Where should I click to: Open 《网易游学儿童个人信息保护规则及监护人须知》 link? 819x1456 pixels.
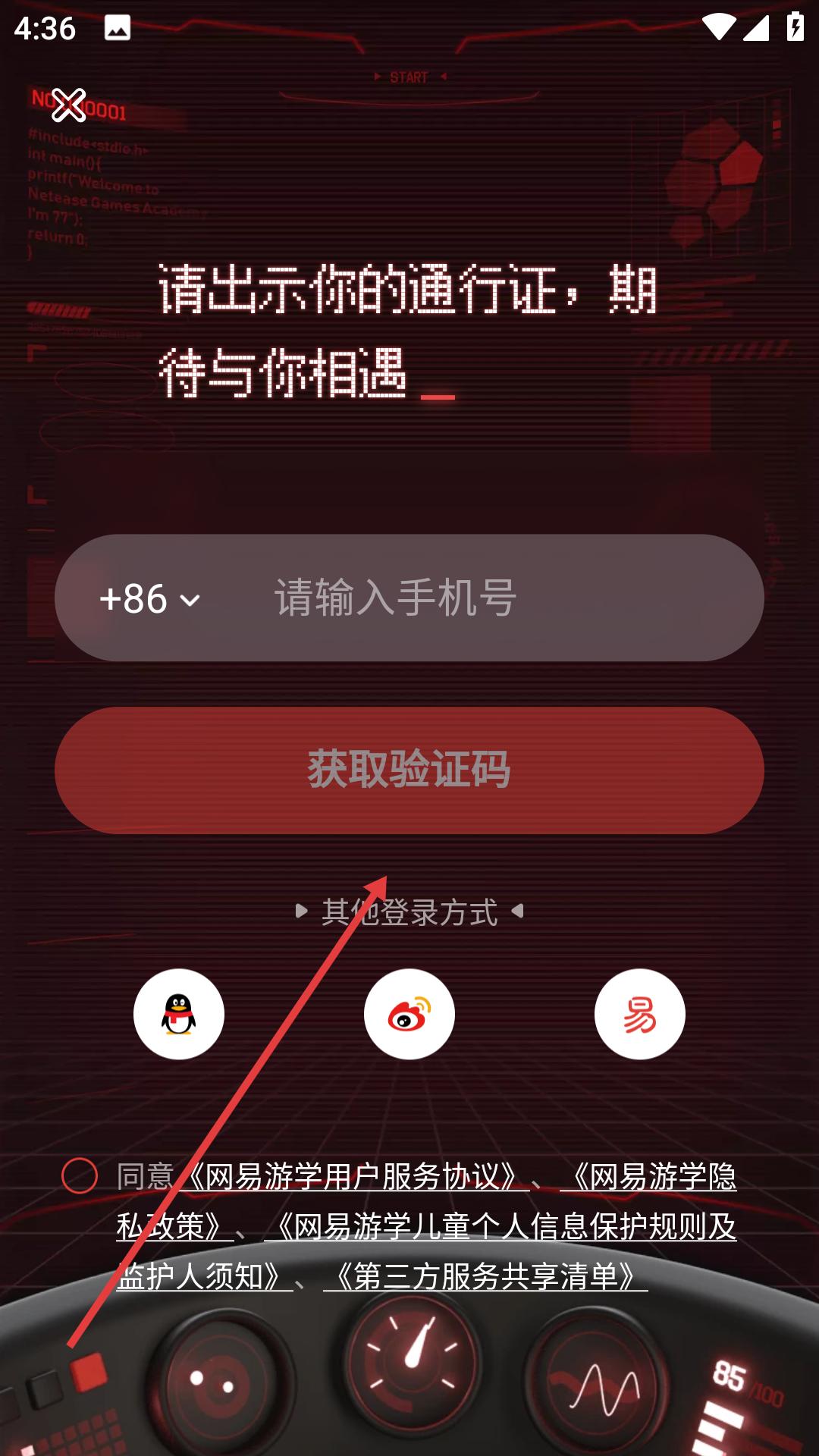point(500,1227)
